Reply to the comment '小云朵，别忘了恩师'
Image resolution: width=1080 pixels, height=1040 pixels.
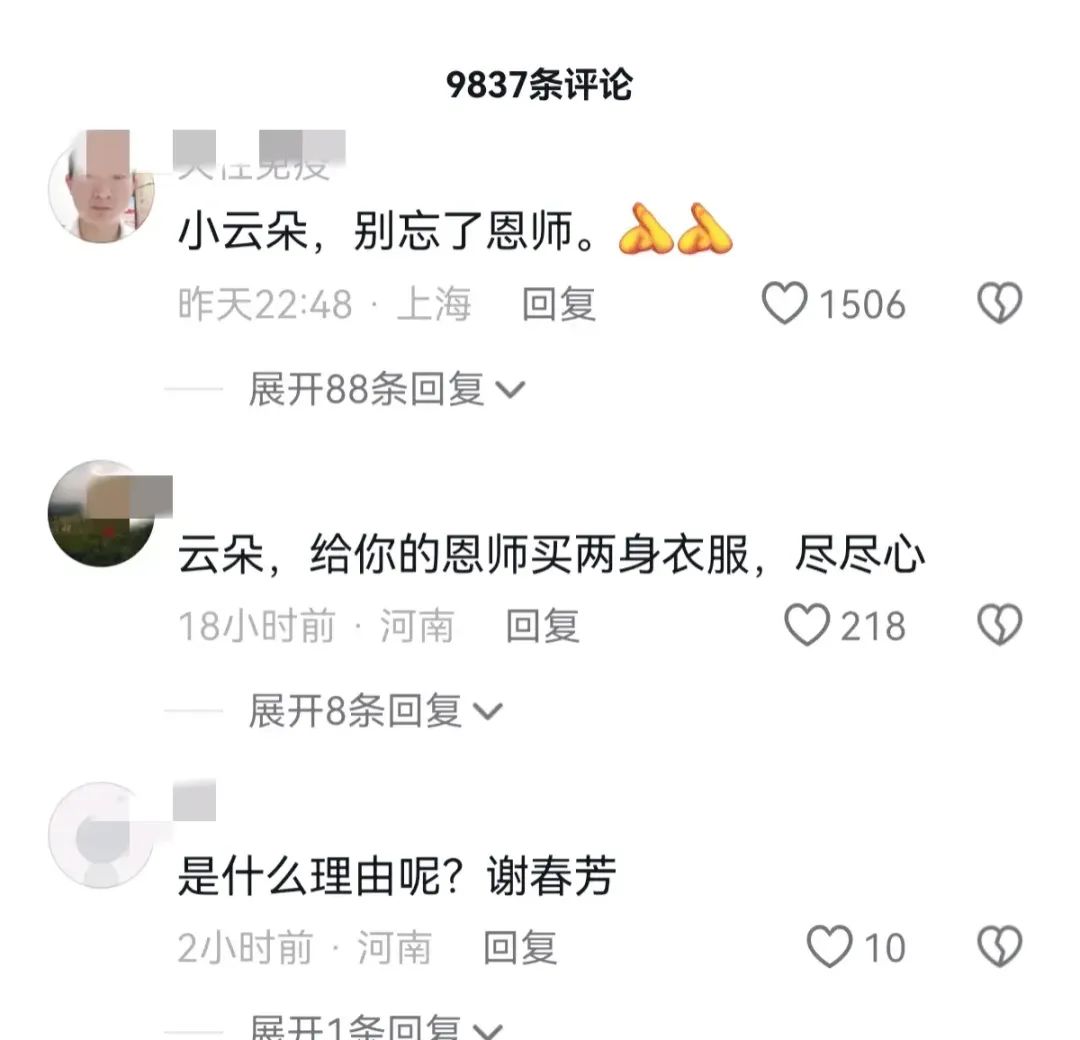tap(559, 304)
